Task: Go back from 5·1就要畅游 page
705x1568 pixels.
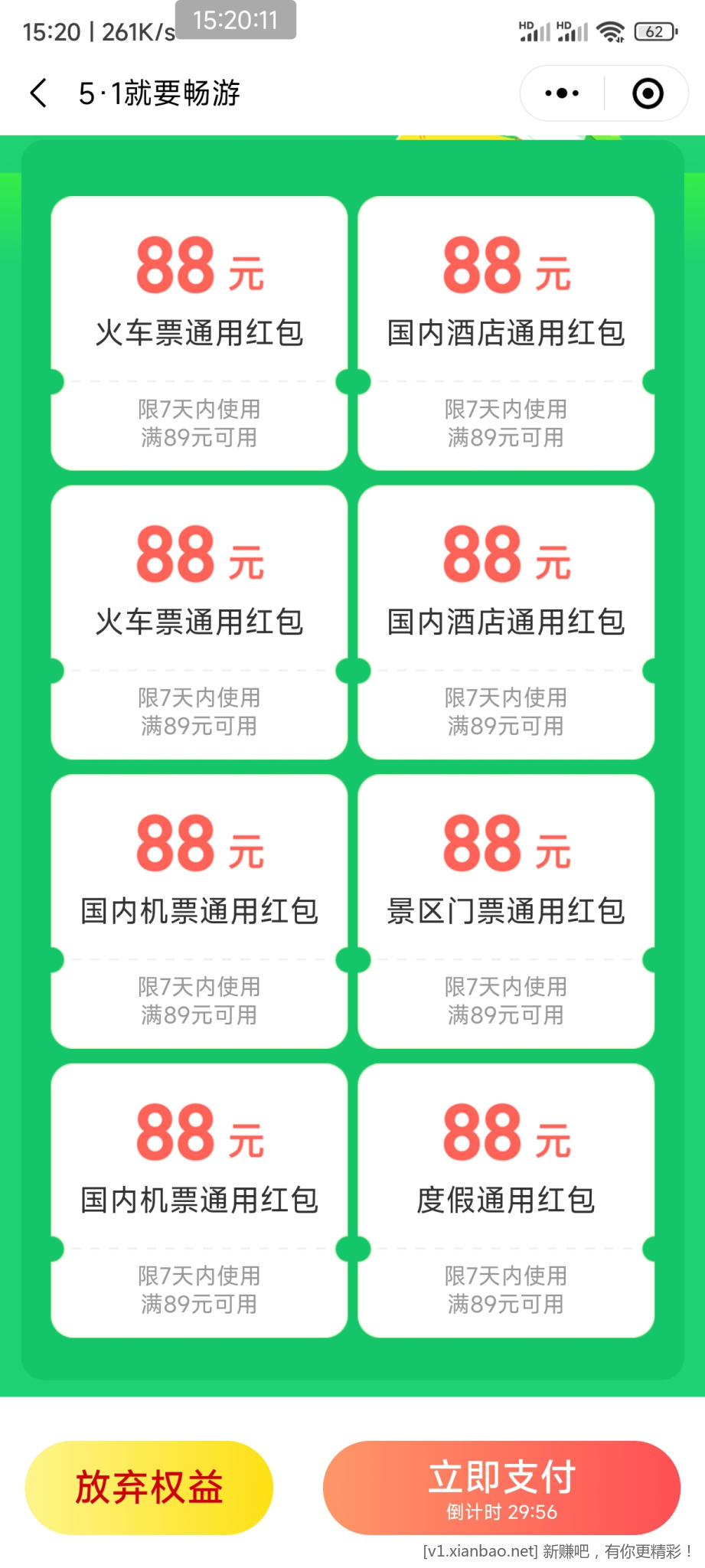Action: click(38, 93)
